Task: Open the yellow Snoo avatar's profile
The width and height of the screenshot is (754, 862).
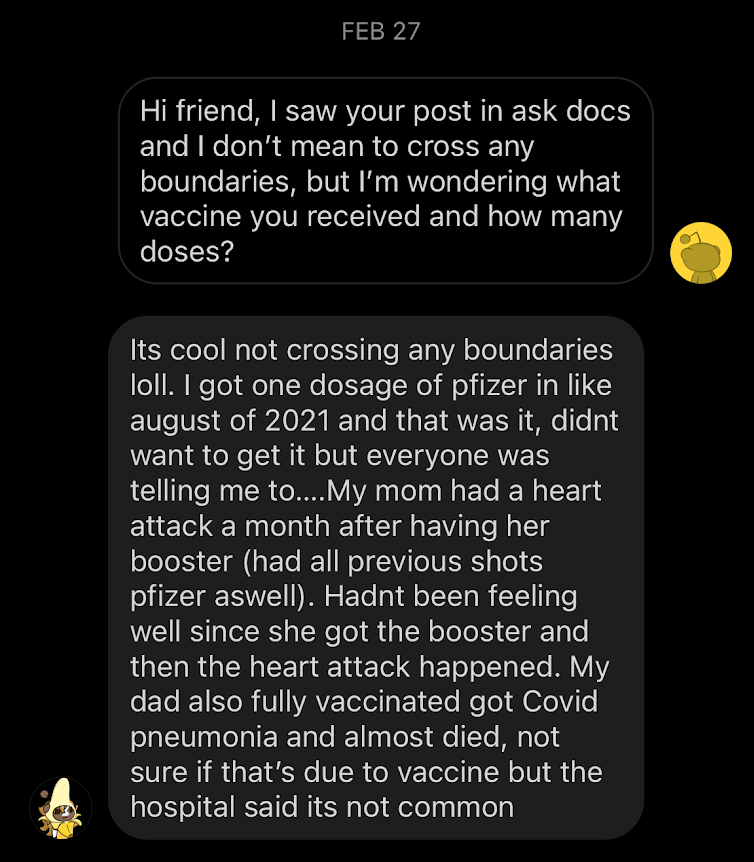Action: coord(700,253)
